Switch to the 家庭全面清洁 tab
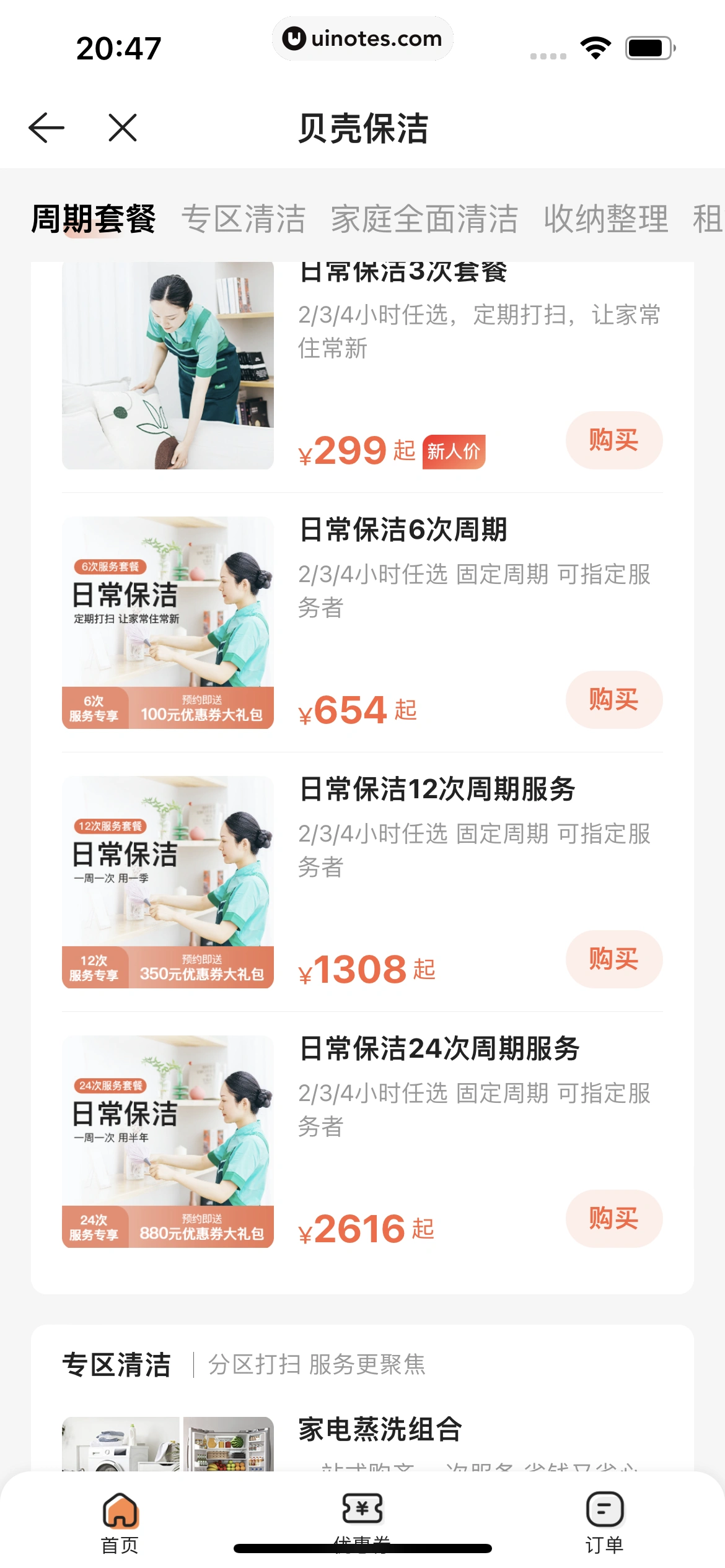The height and width of the screenshot is (1568, 725). click(x=424, y=219)
